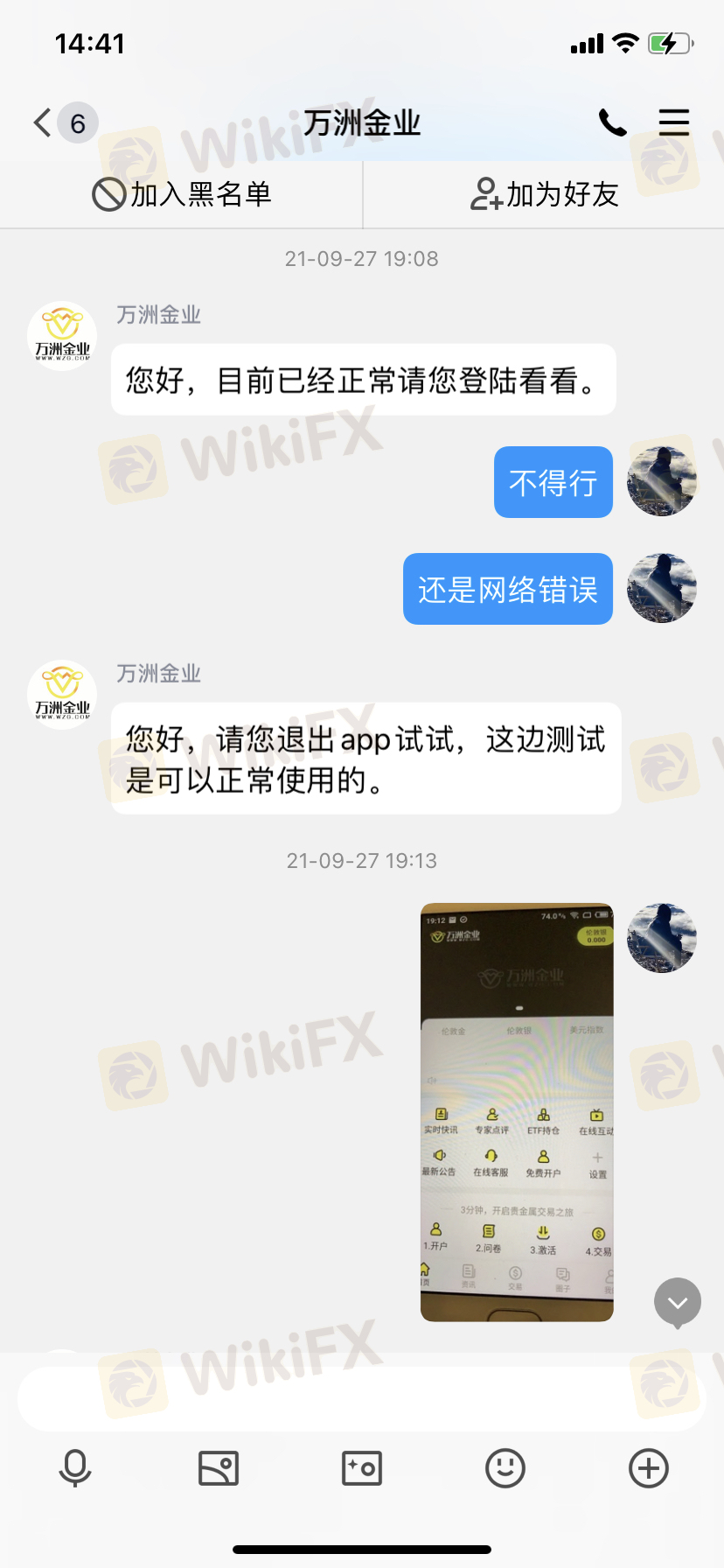
Task: Tap 加入黑名单 to block this contact
Action: pos(182,194)
